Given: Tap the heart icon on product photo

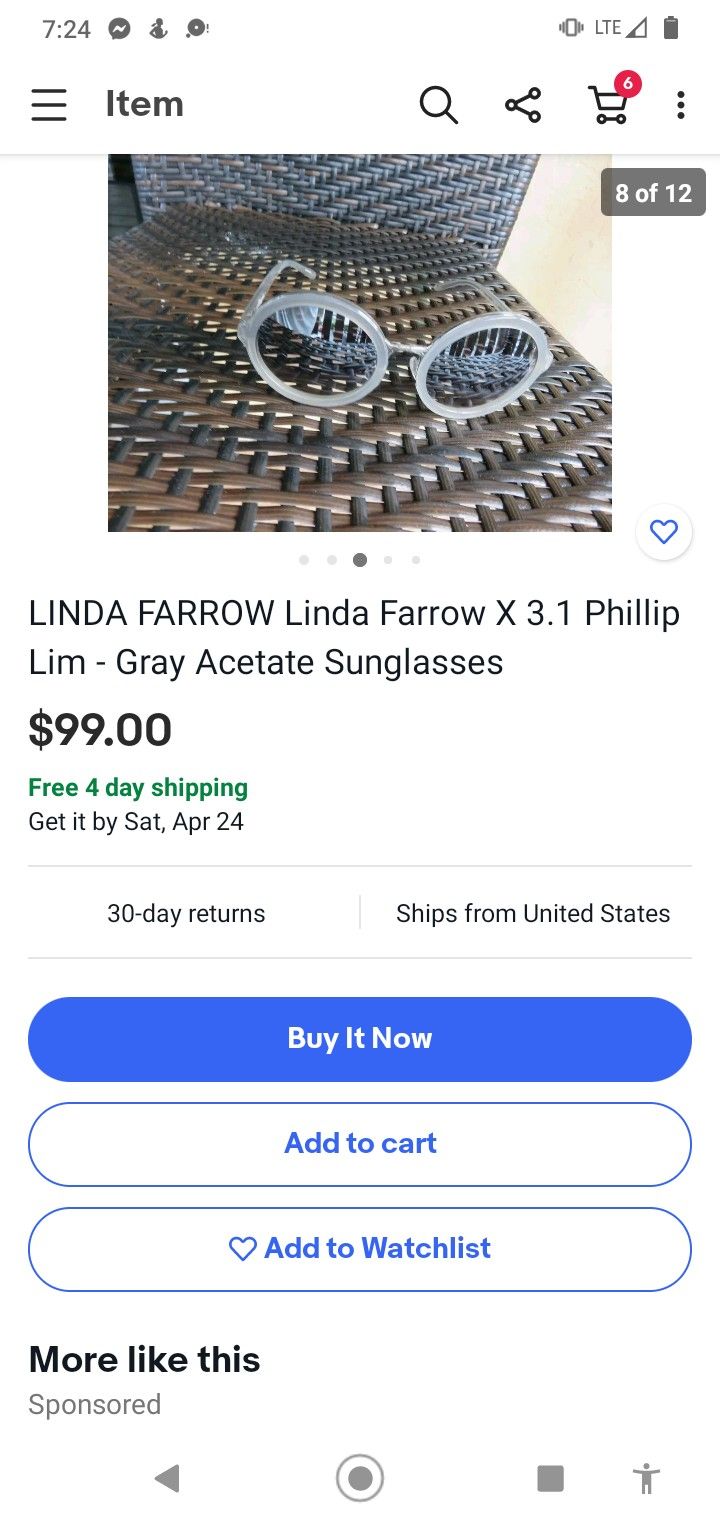Looking at the screenshot, I should [x=664, y=531].
